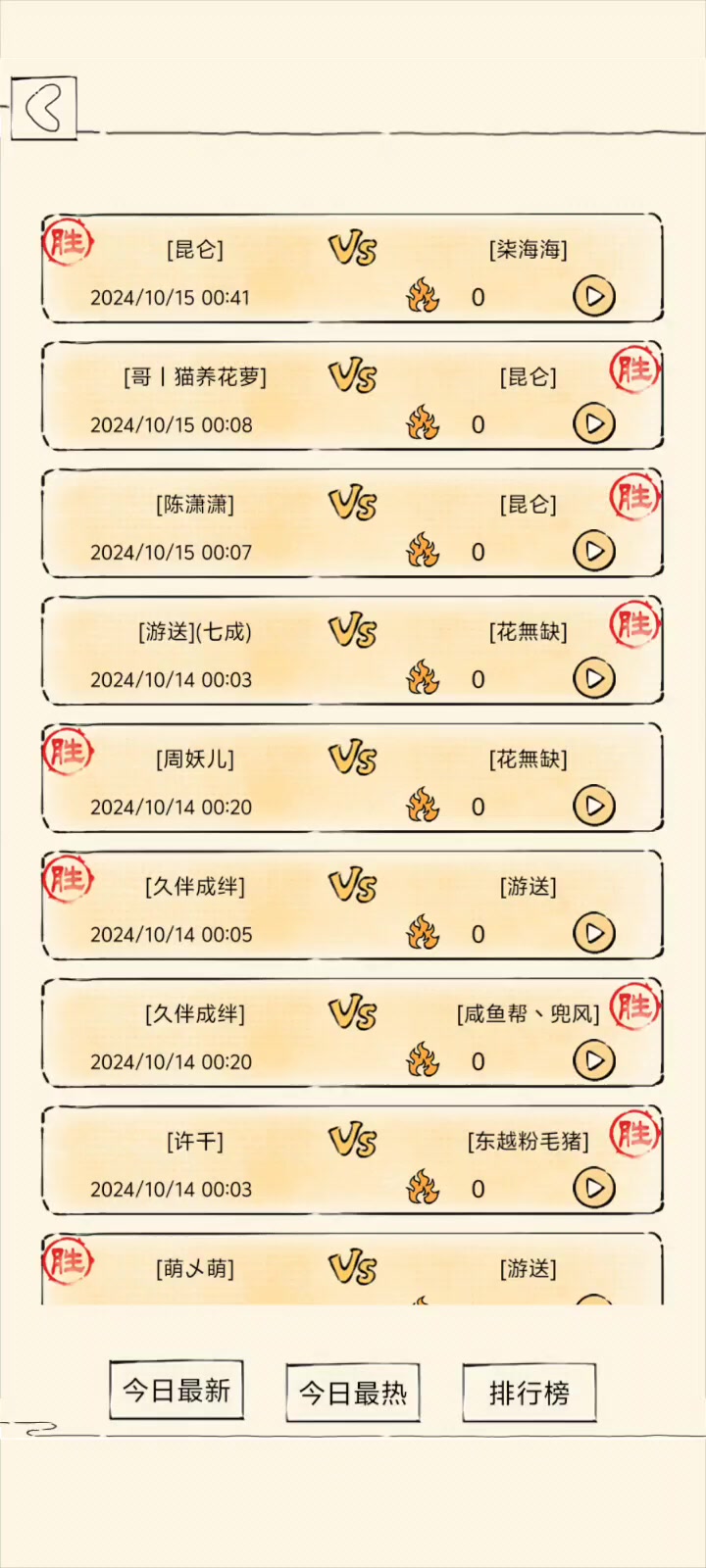Play replay of 昆仑 vs 柒海海 match
Viewport: 706px width, 1568px height.
tap(593, 296)
